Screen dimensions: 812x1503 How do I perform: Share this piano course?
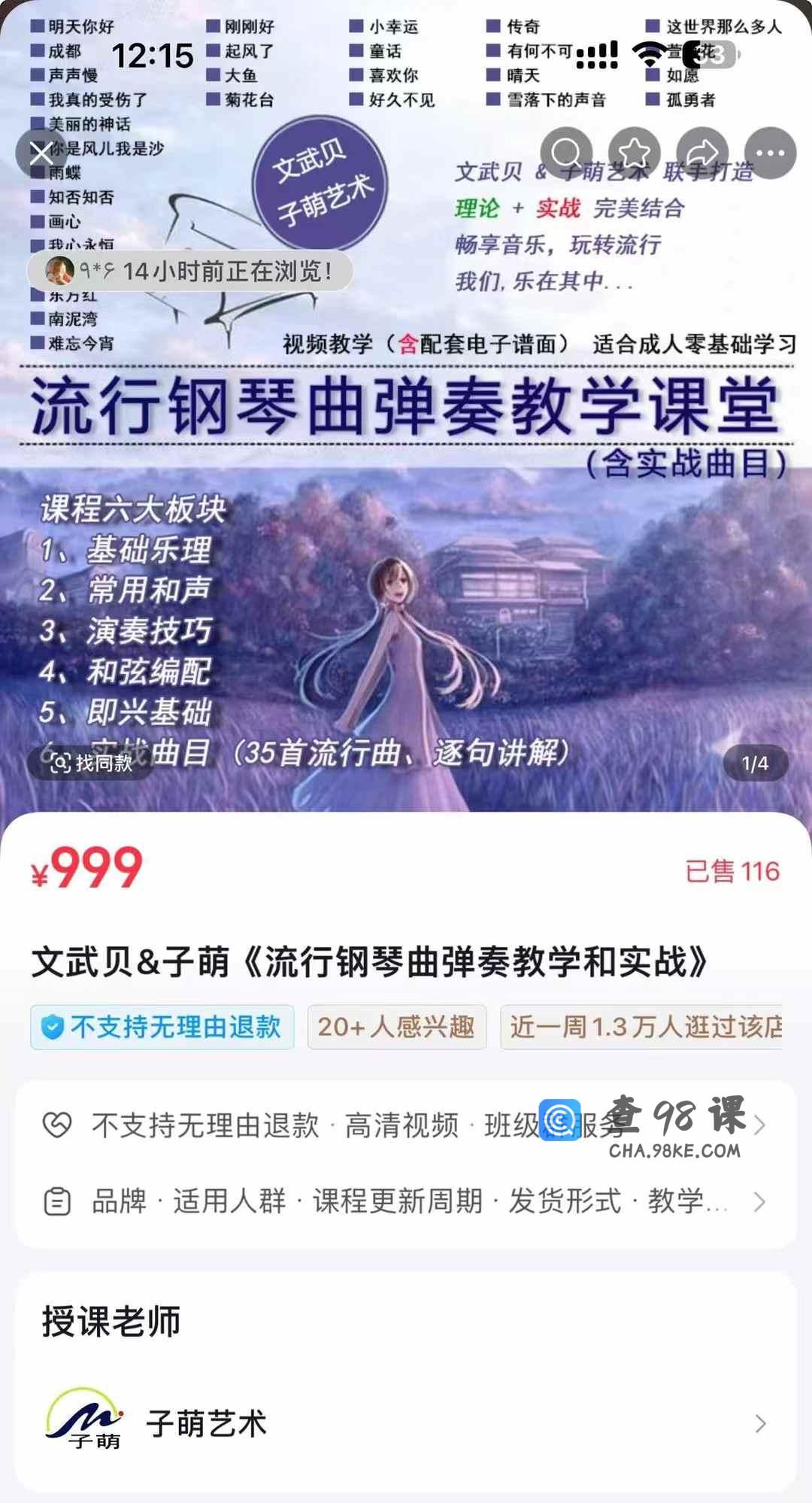point(702,153)
